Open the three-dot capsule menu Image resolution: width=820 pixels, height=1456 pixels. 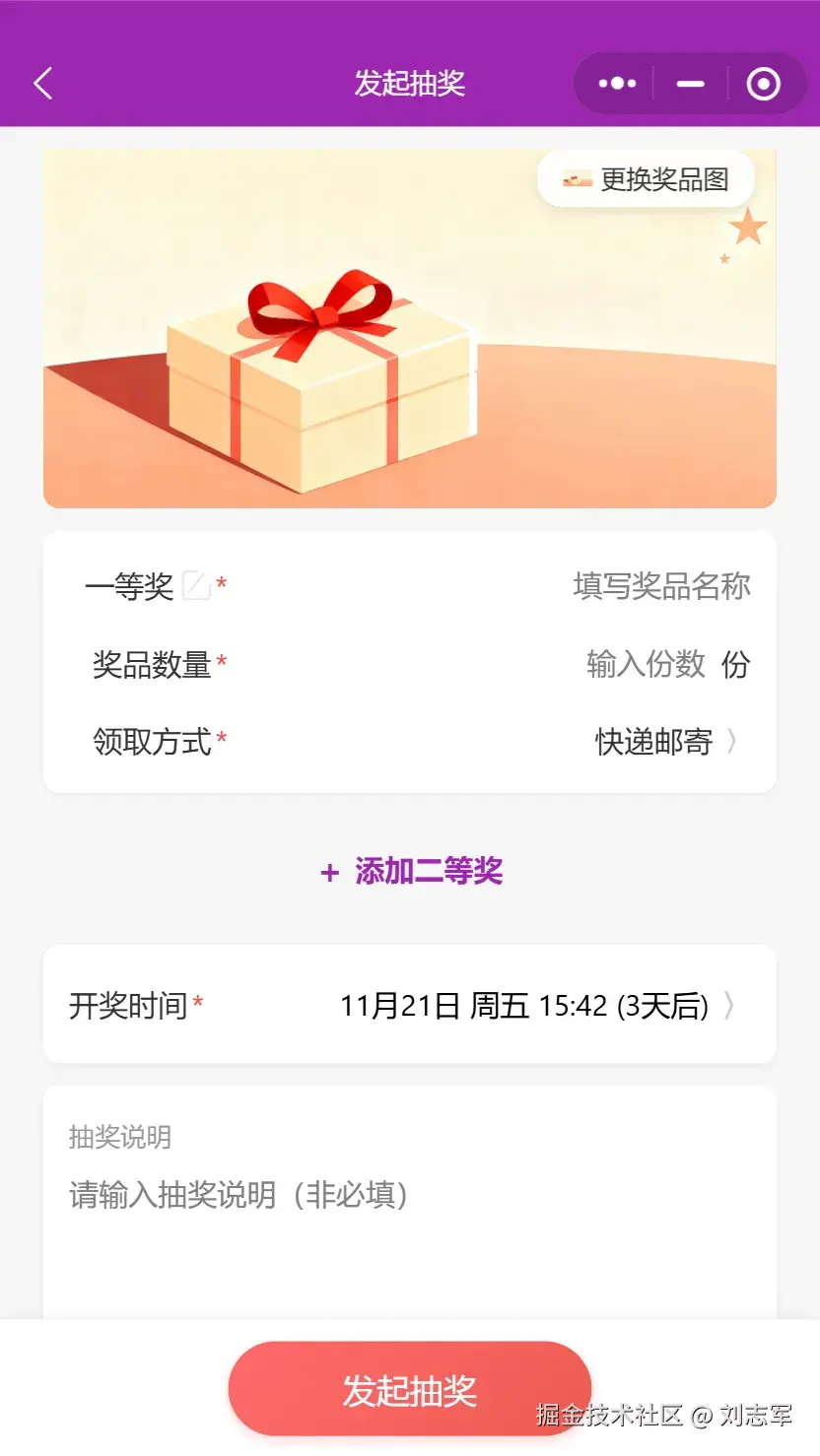pyautogui.click(x=616, y=84)
